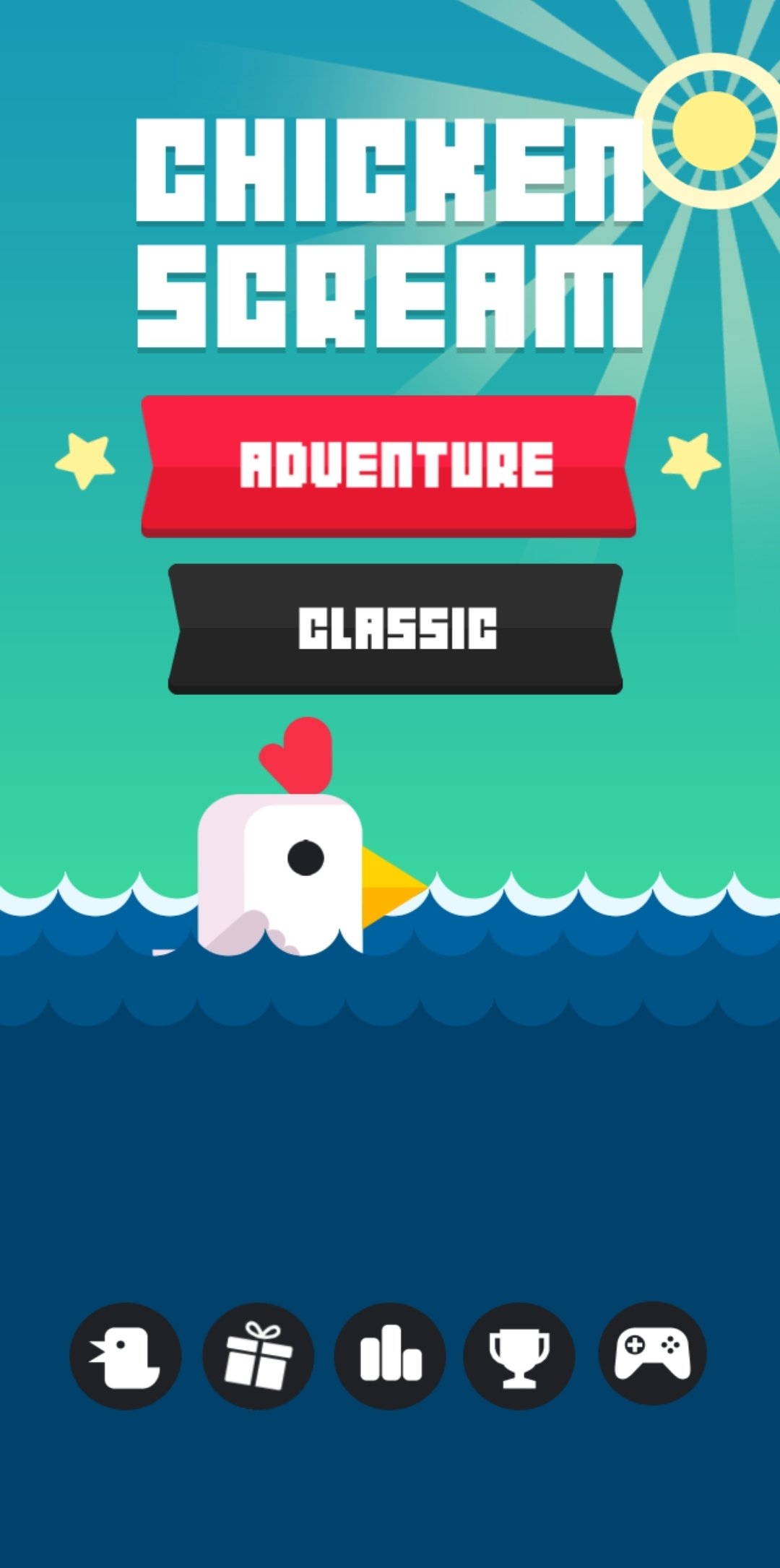View the leaderboard bar chart
780x1568 pixels.
(390, 1356)
